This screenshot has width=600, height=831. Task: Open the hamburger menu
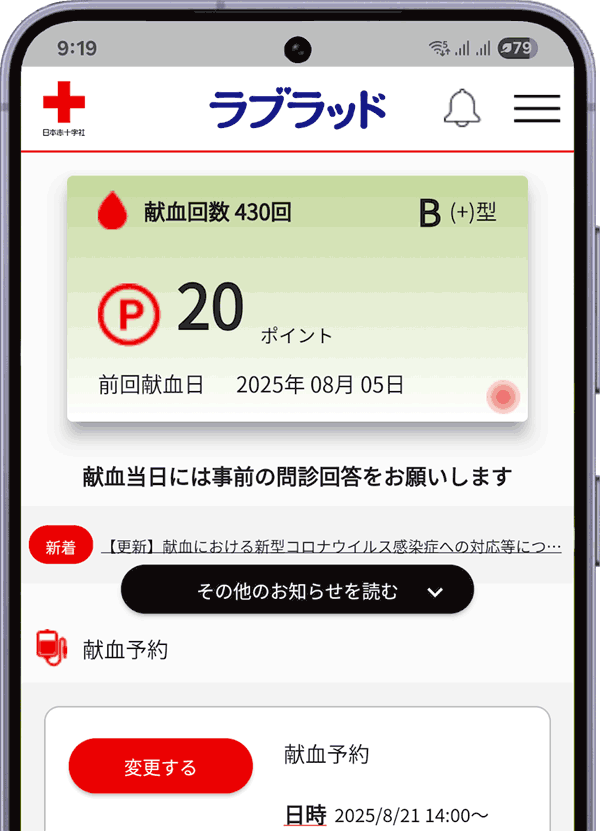(x=536, y=108)
